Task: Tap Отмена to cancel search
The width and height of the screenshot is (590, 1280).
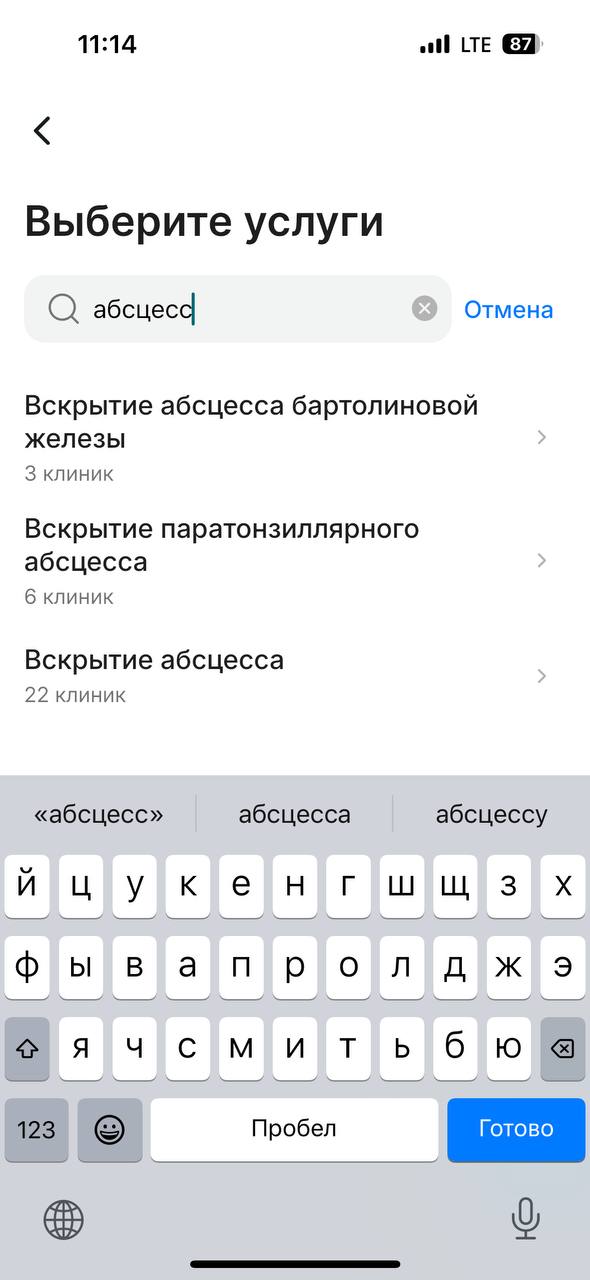Action: click(508, 310)
